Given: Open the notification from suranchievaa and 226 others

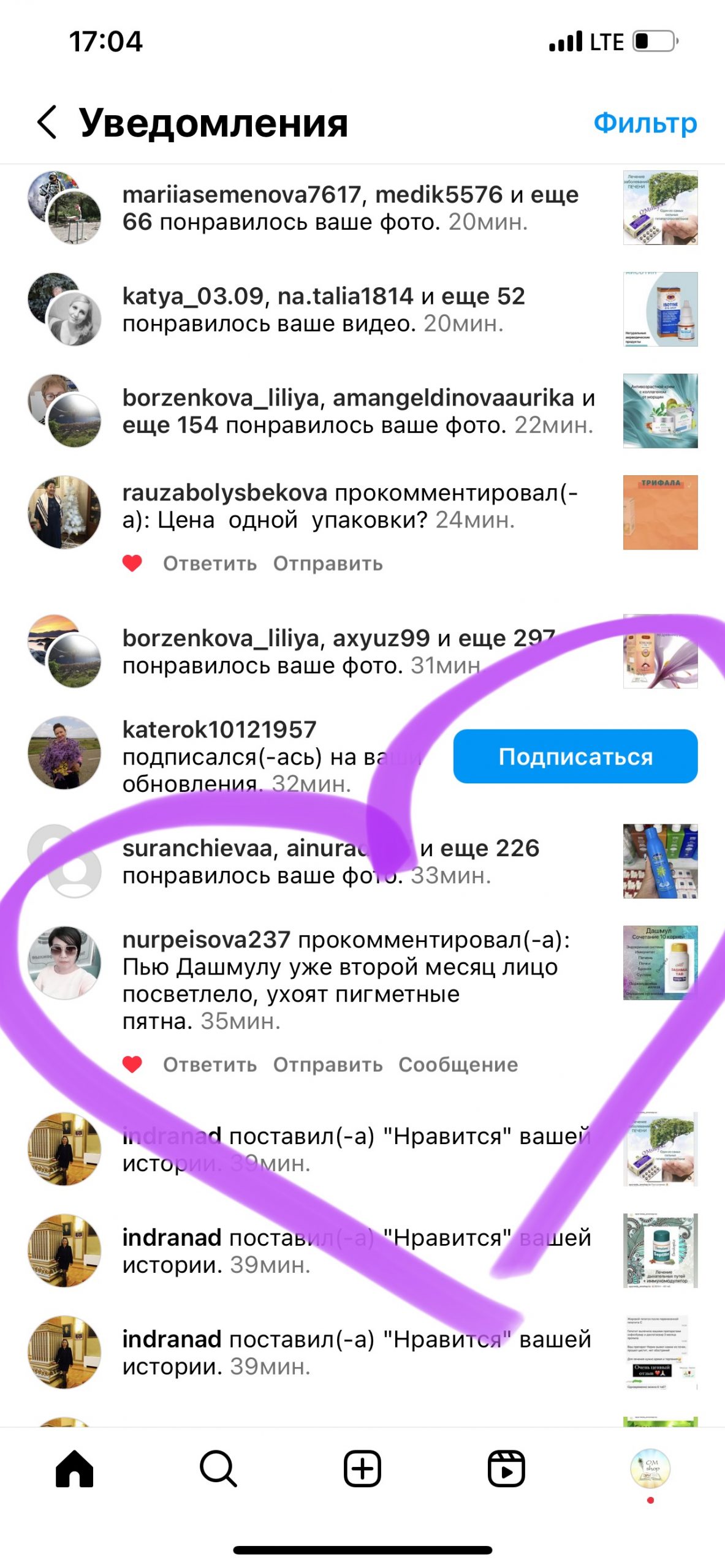Looking at the screenshot, I should click(331, 862).
